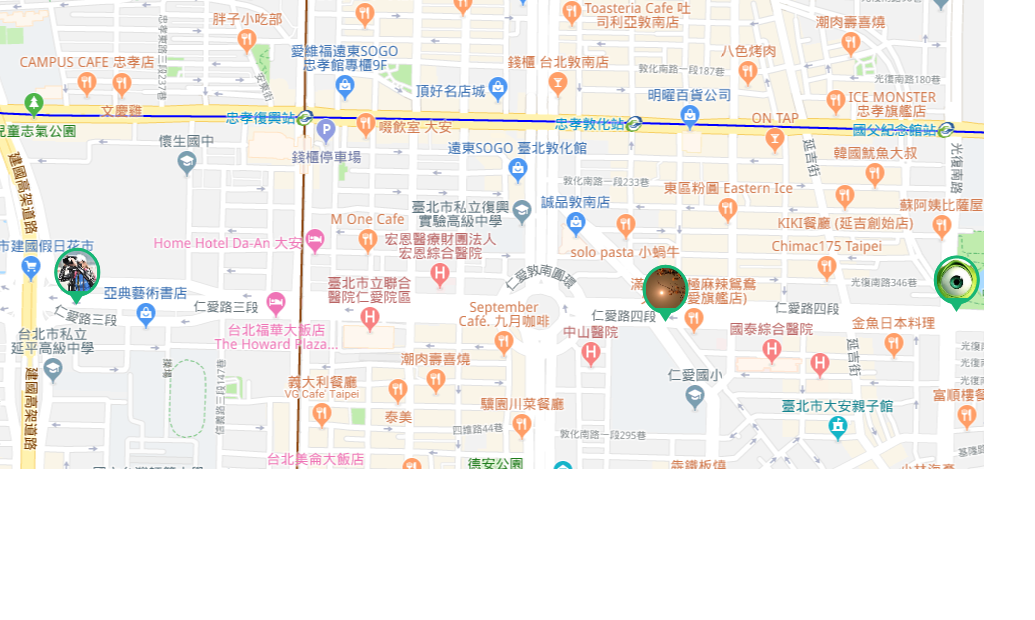Tap the photo marker beside 建國假日花市
This screenshot has width=1035, height=620.
tap(77, 272)
